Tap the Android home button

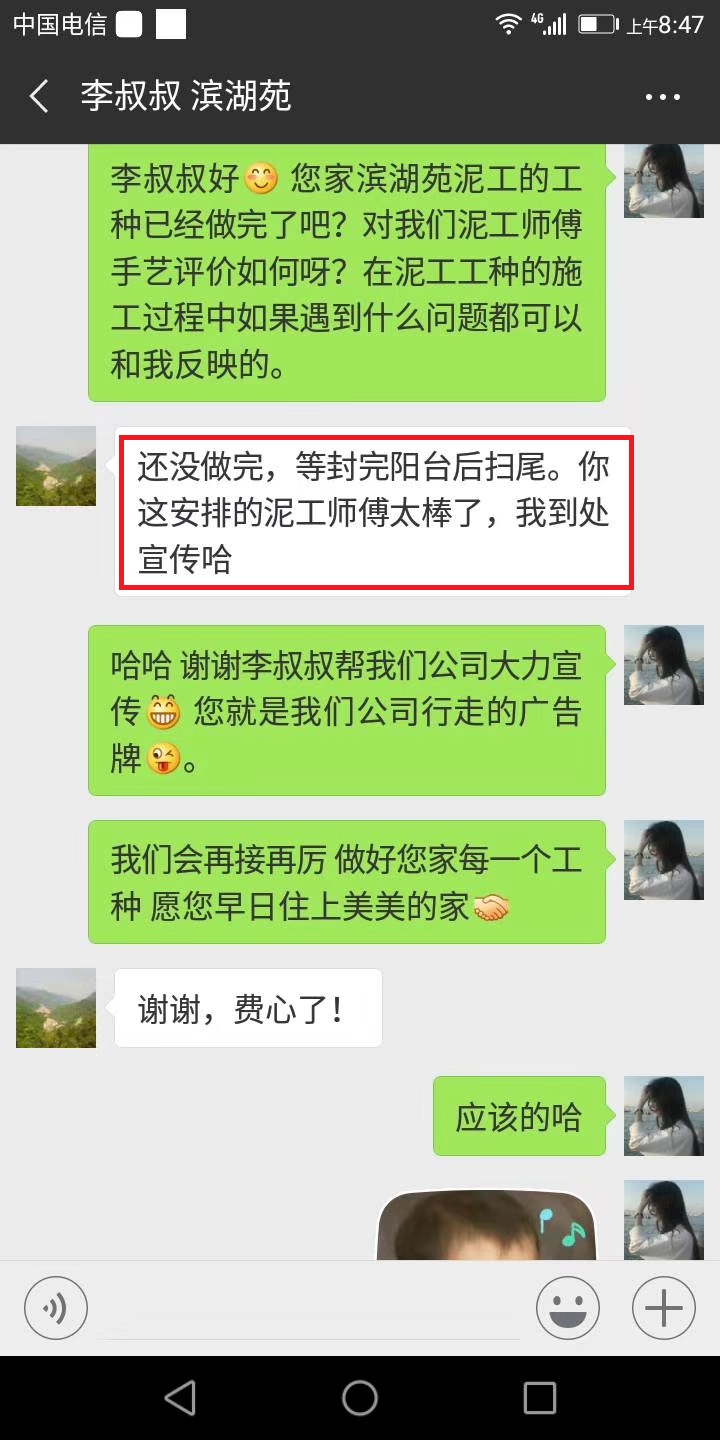pos(360,1397)
